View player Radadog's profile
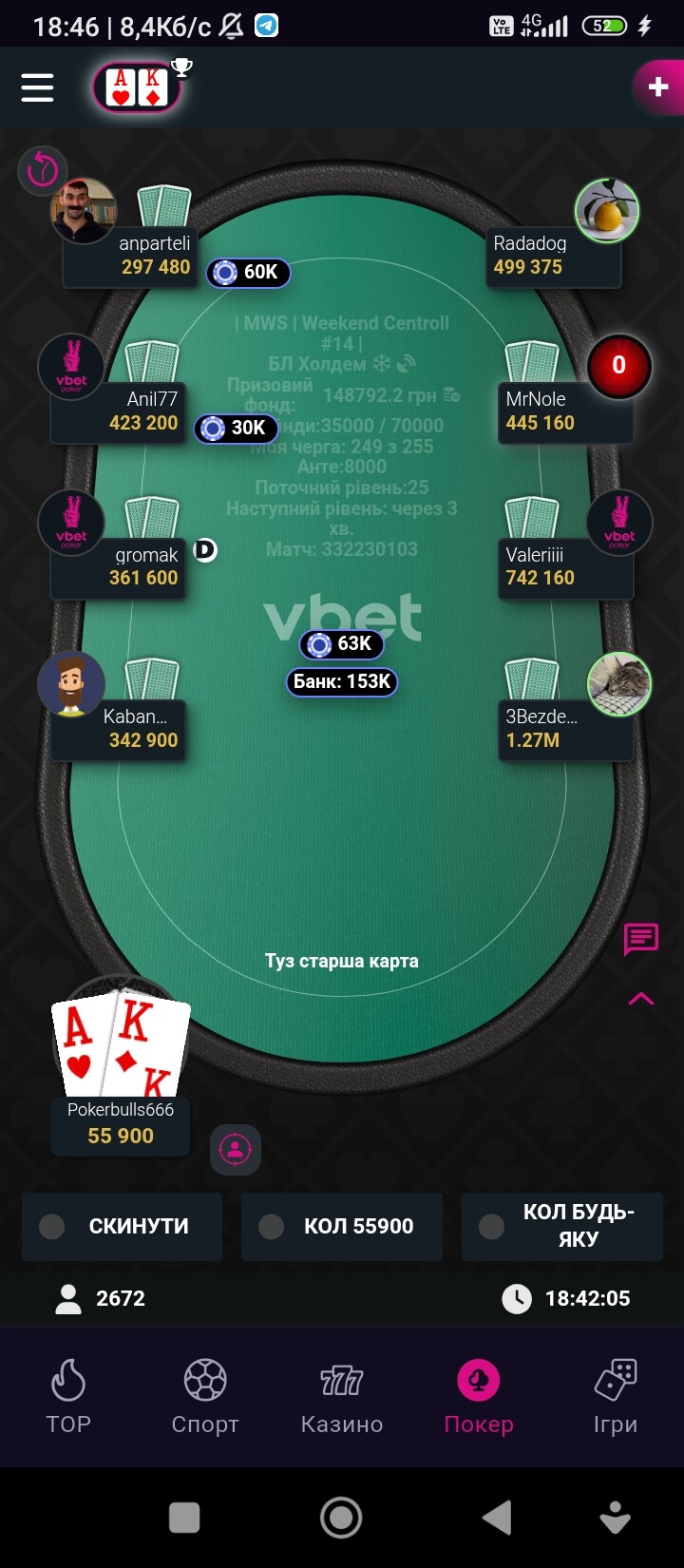The width and height of the screenshot is (684, 1568). [x=607, y=210]
